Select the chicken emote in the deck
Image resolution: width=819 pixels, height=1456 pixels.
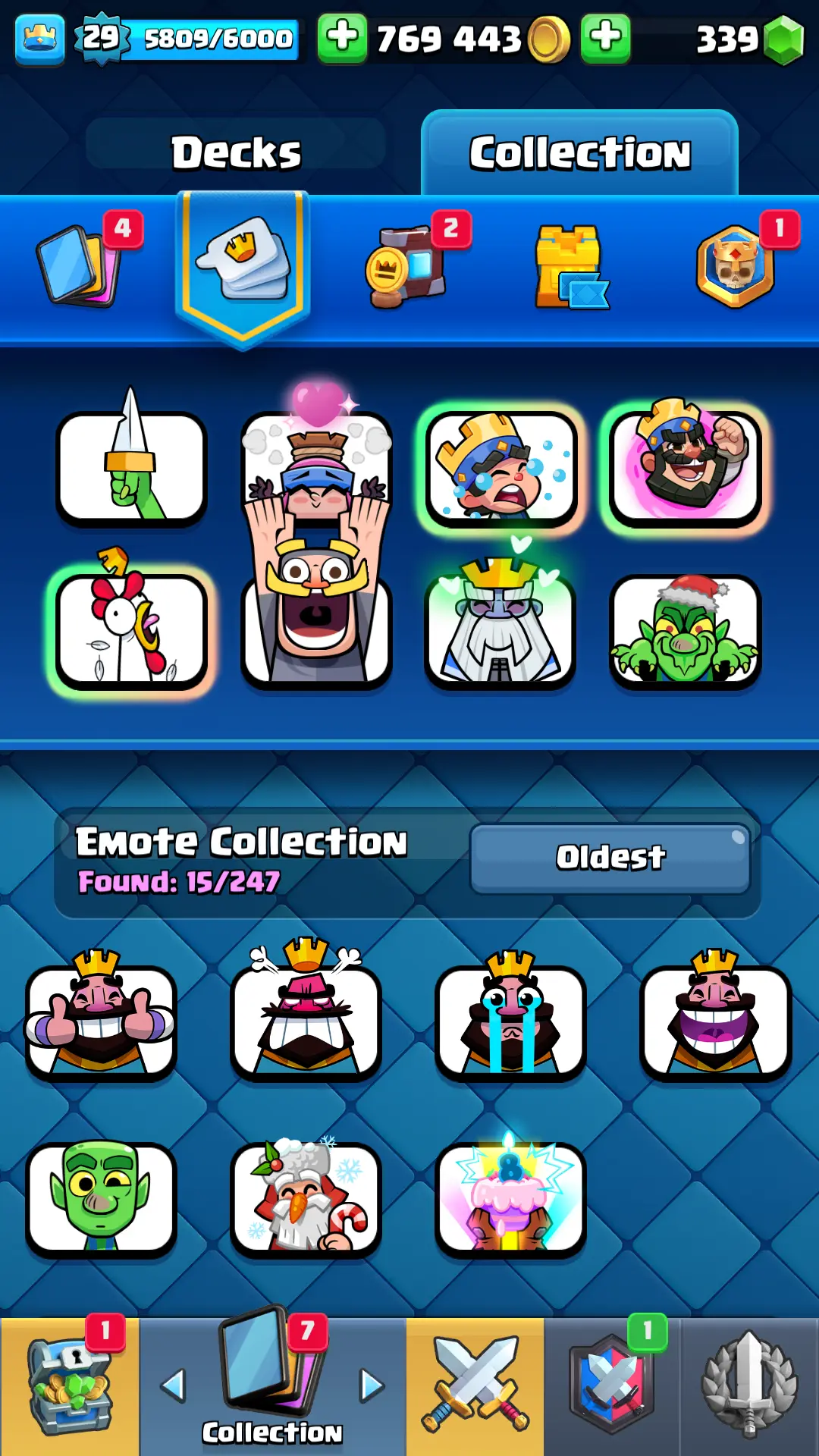(x=130, y=631)
